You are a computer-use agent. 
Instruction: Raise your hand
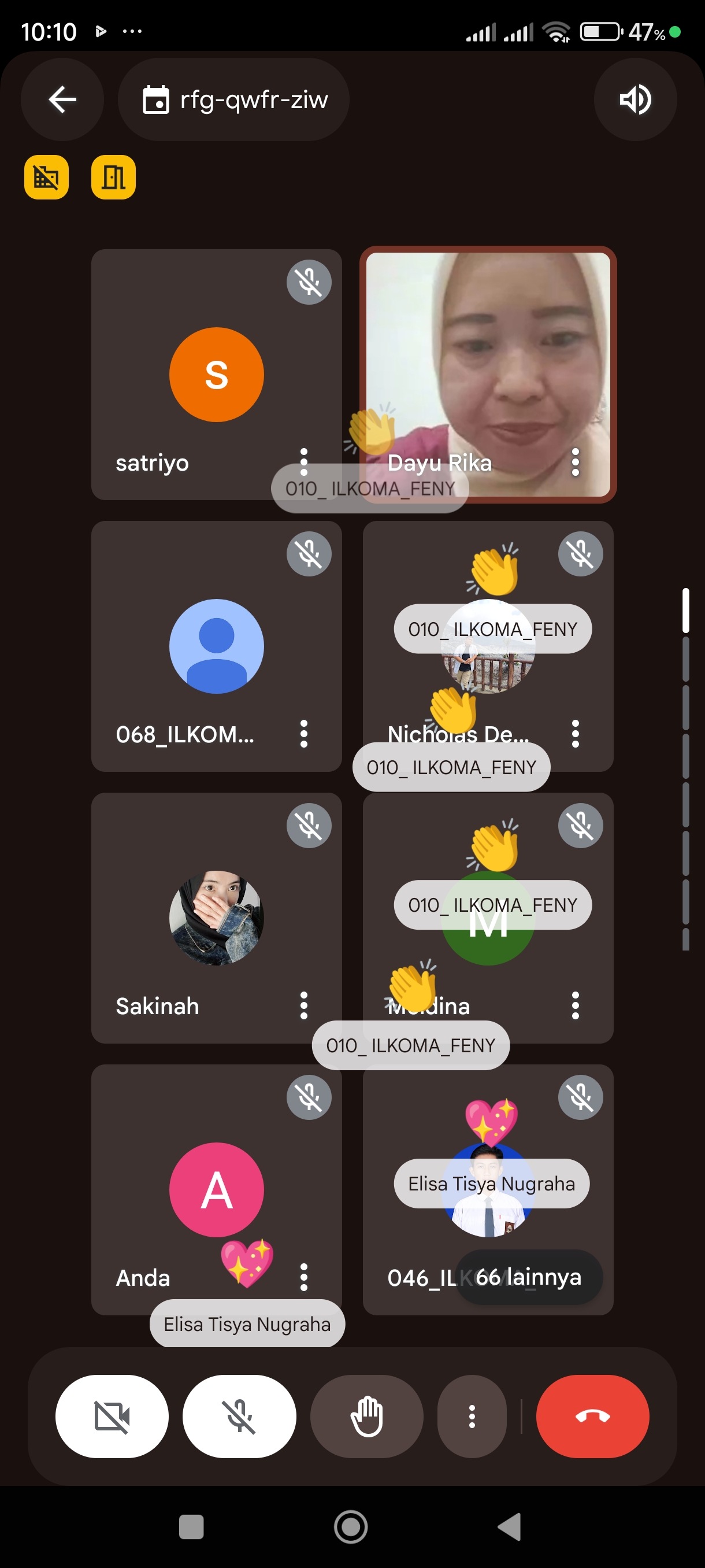[366, 1416]
